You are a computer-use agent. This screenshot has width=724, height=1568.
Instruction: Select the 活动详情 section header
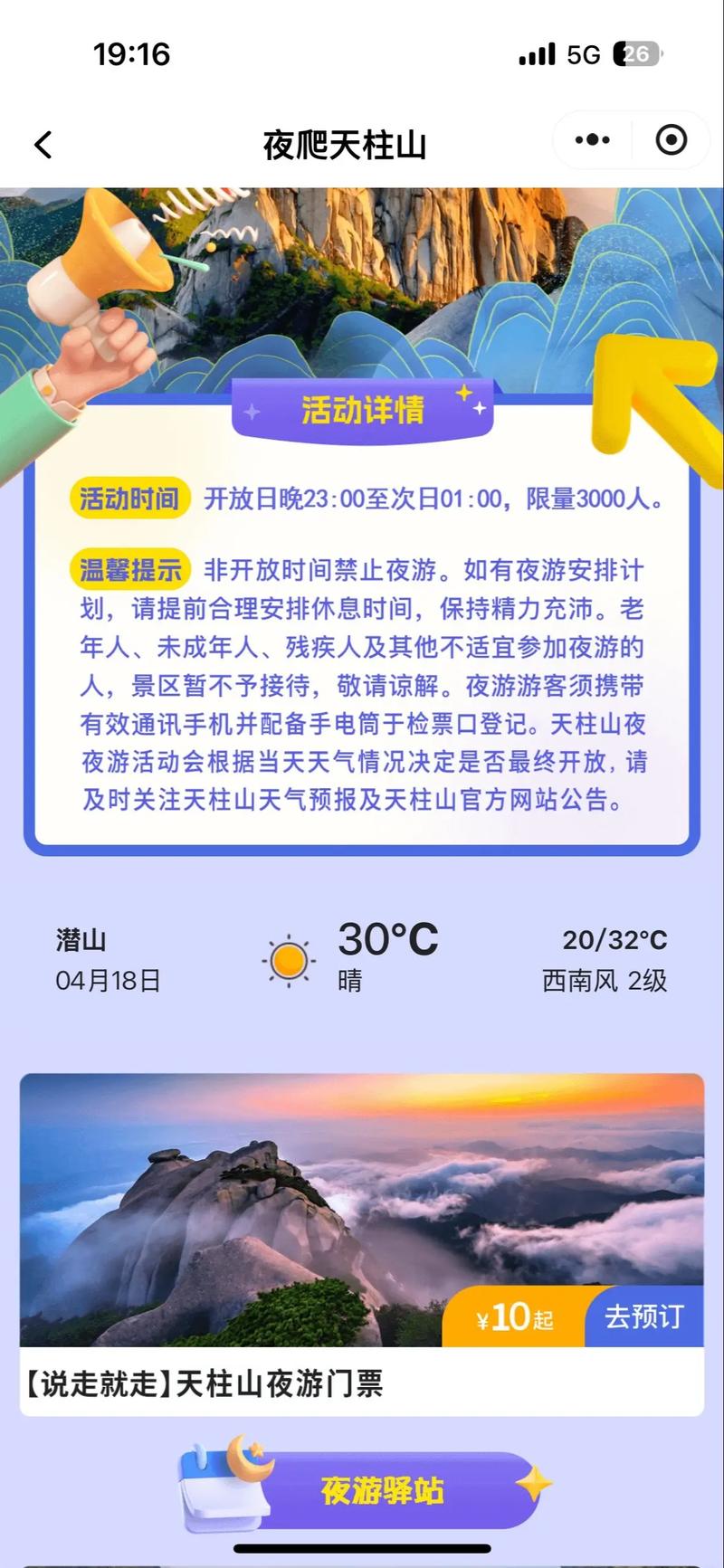362,407
